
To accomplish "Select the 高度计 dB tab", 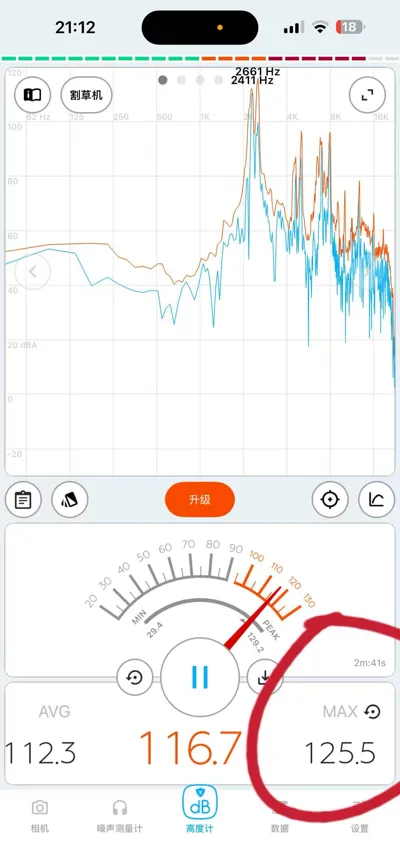I will click(200, 810).
